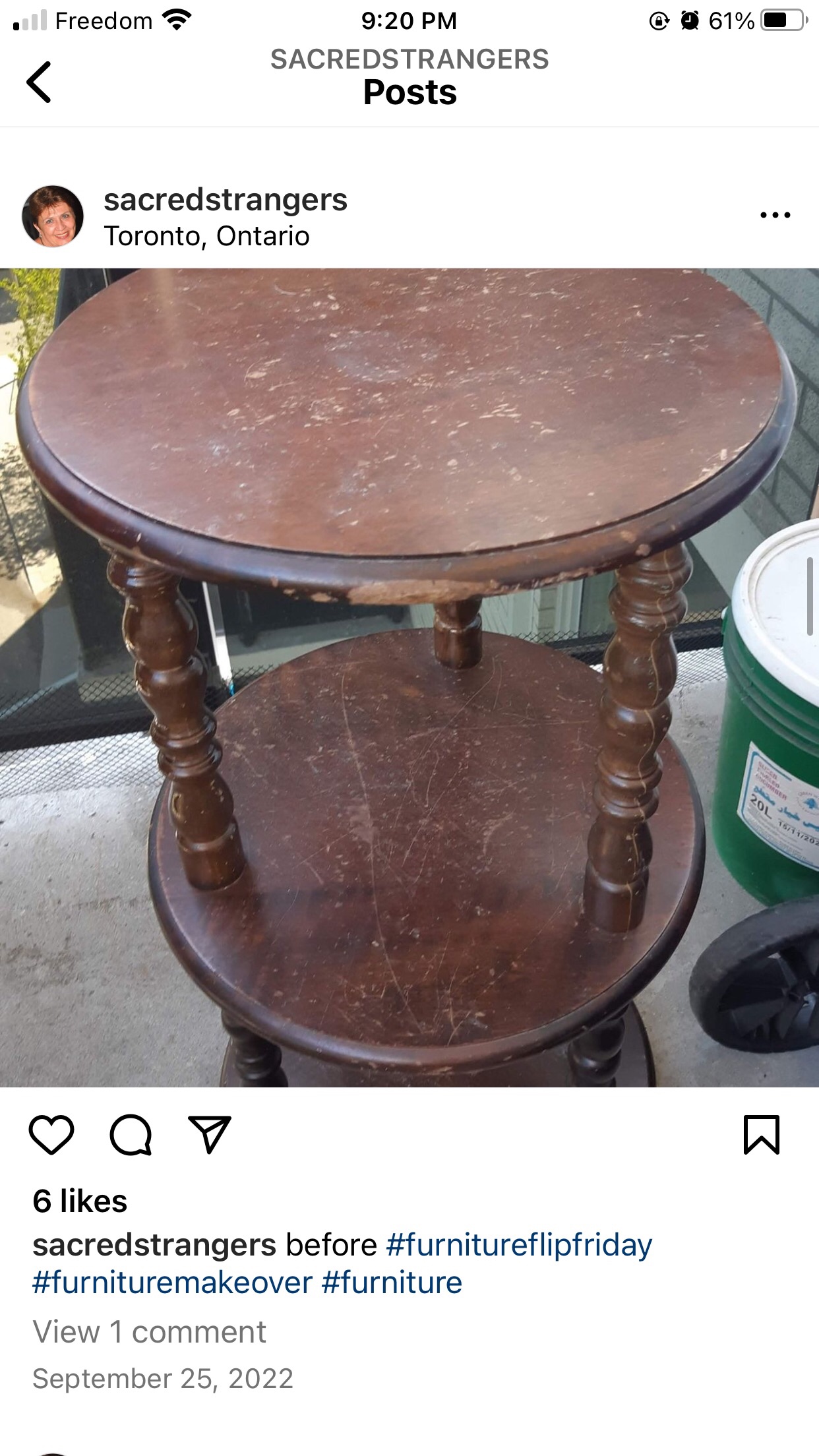
Task: Open the Toronto, Ontario location link
Action: (206, 235)
